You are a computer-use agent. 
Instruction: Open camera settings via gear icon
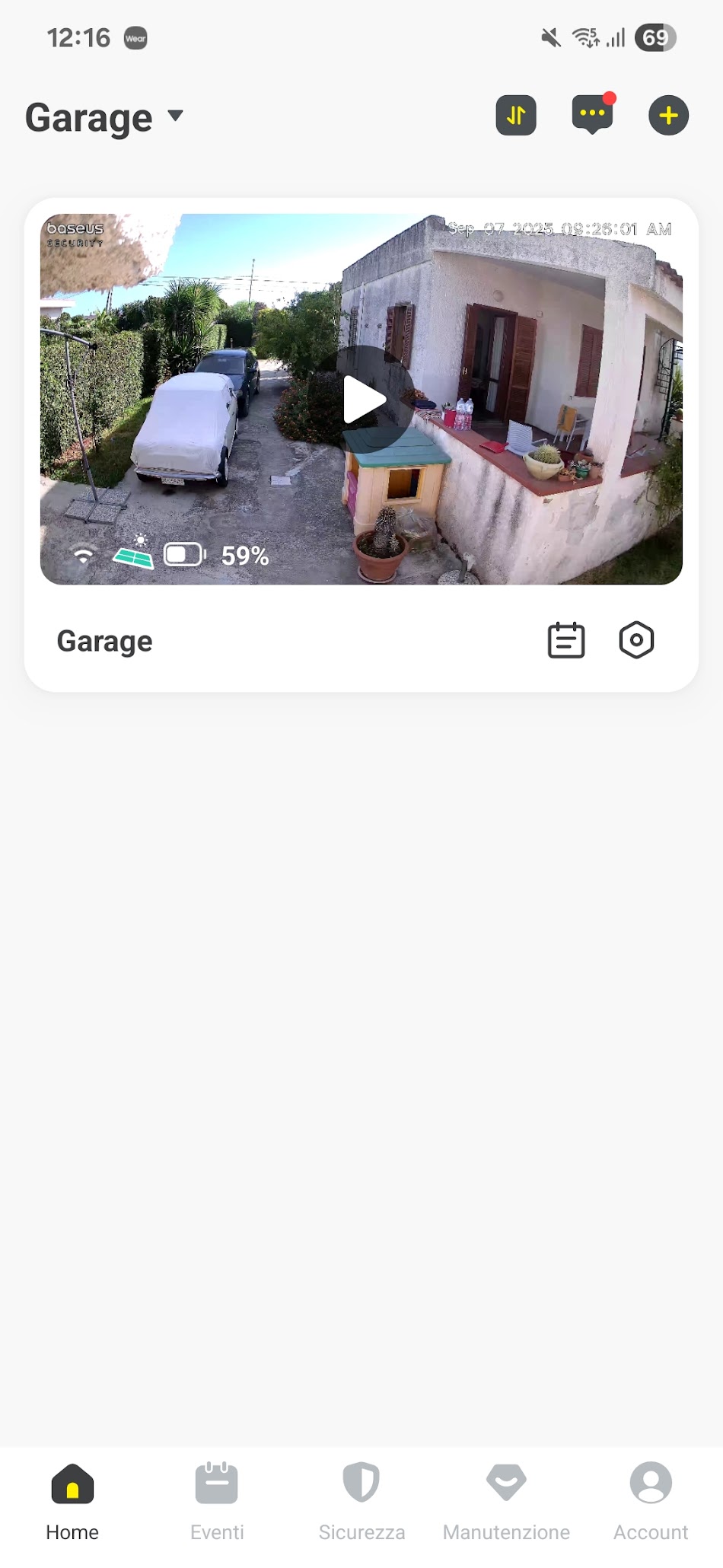(635, 640)
